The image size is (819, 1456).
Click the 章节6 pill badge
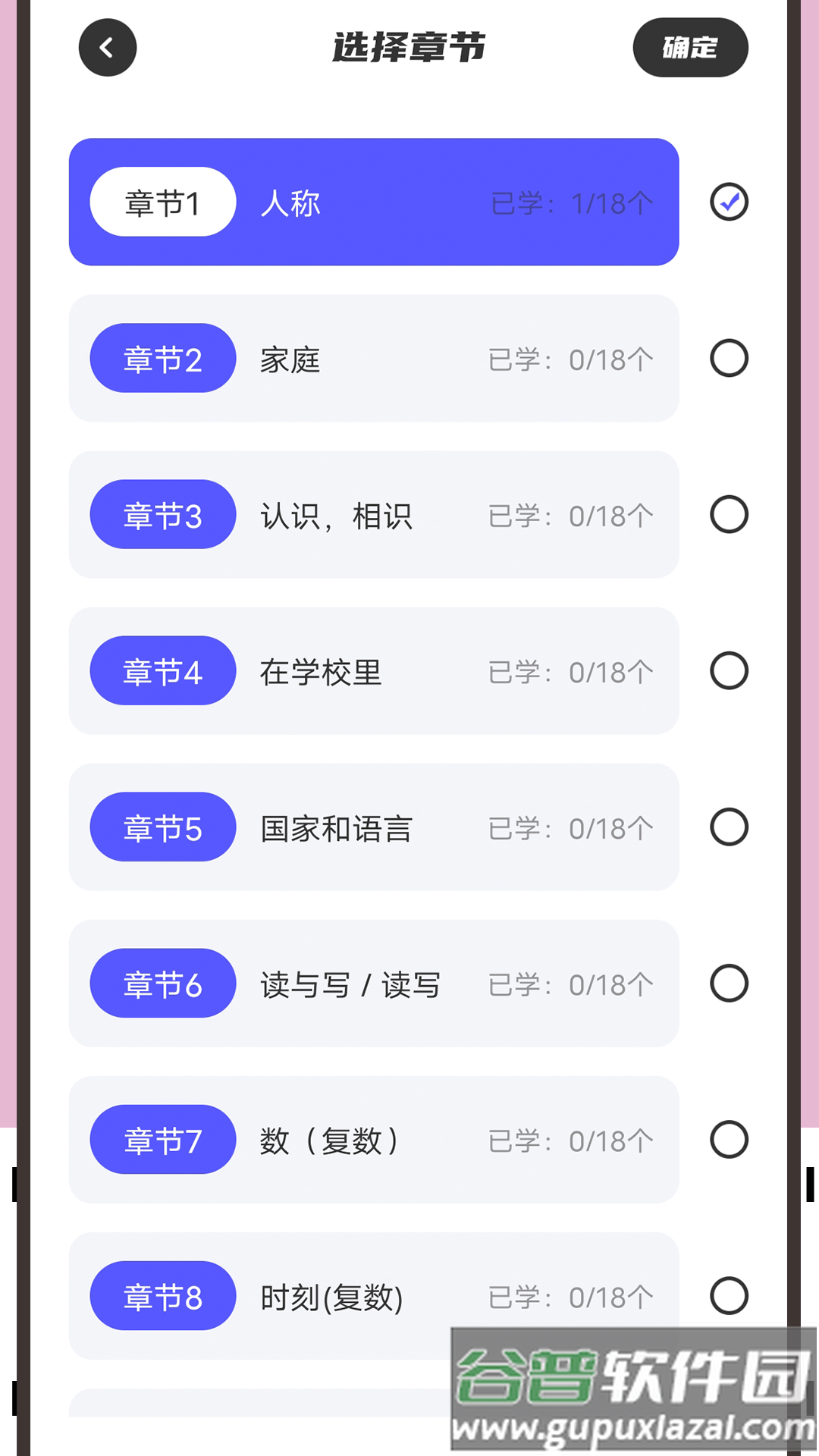point(162,984)
